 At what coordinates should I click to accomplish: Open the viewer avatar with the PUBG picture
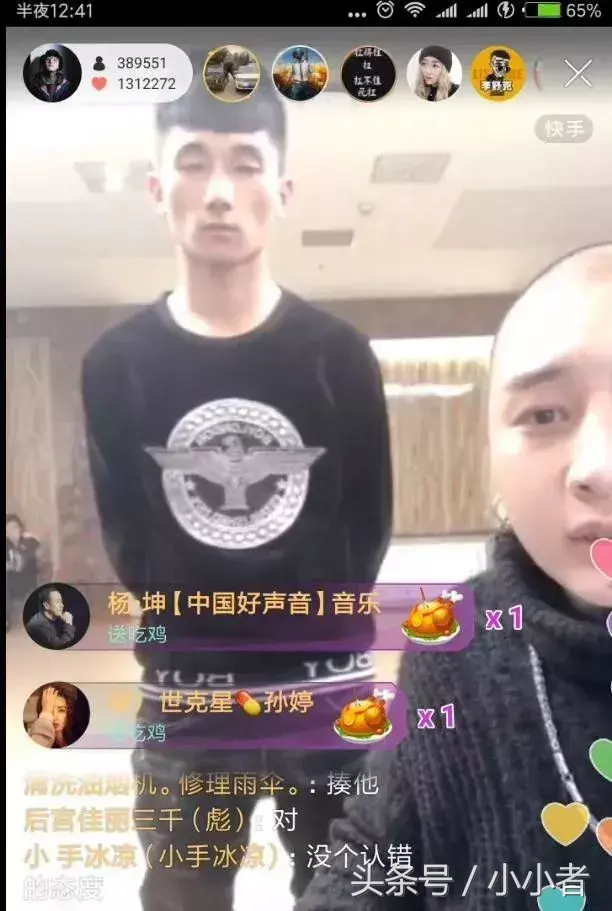tap(300, 73)
